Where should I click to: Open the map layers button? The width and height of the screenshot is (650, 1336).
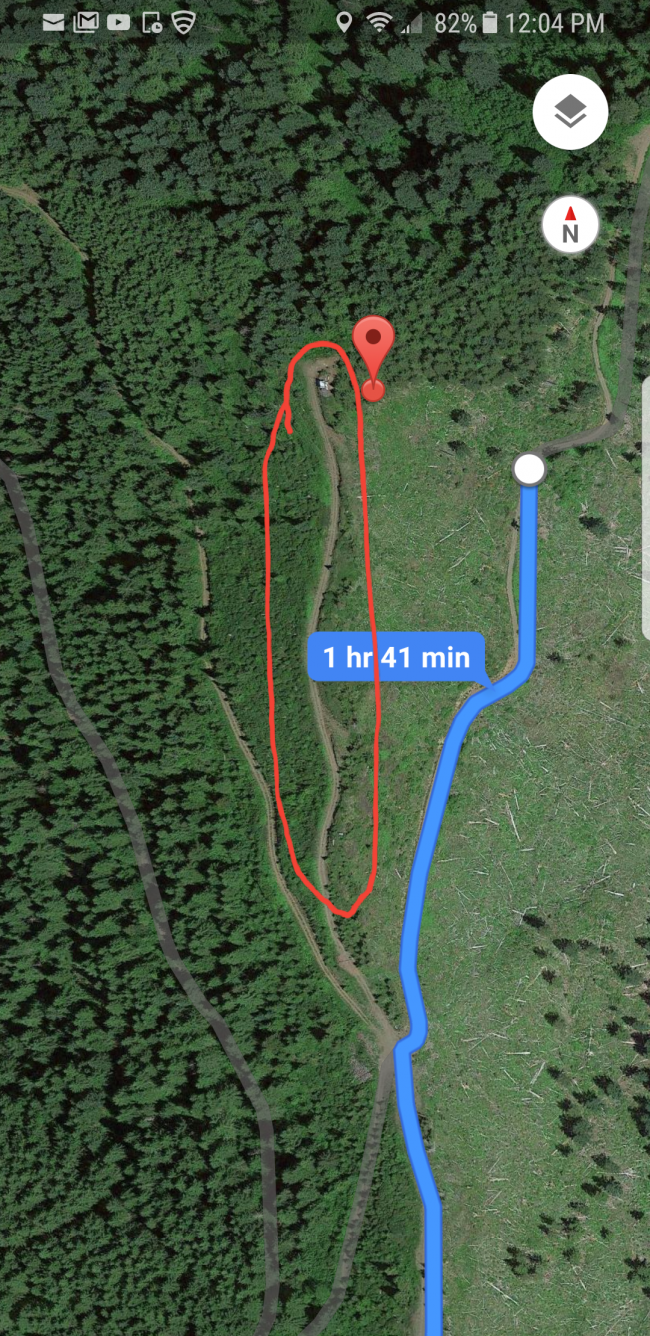(x=570, y=112)
